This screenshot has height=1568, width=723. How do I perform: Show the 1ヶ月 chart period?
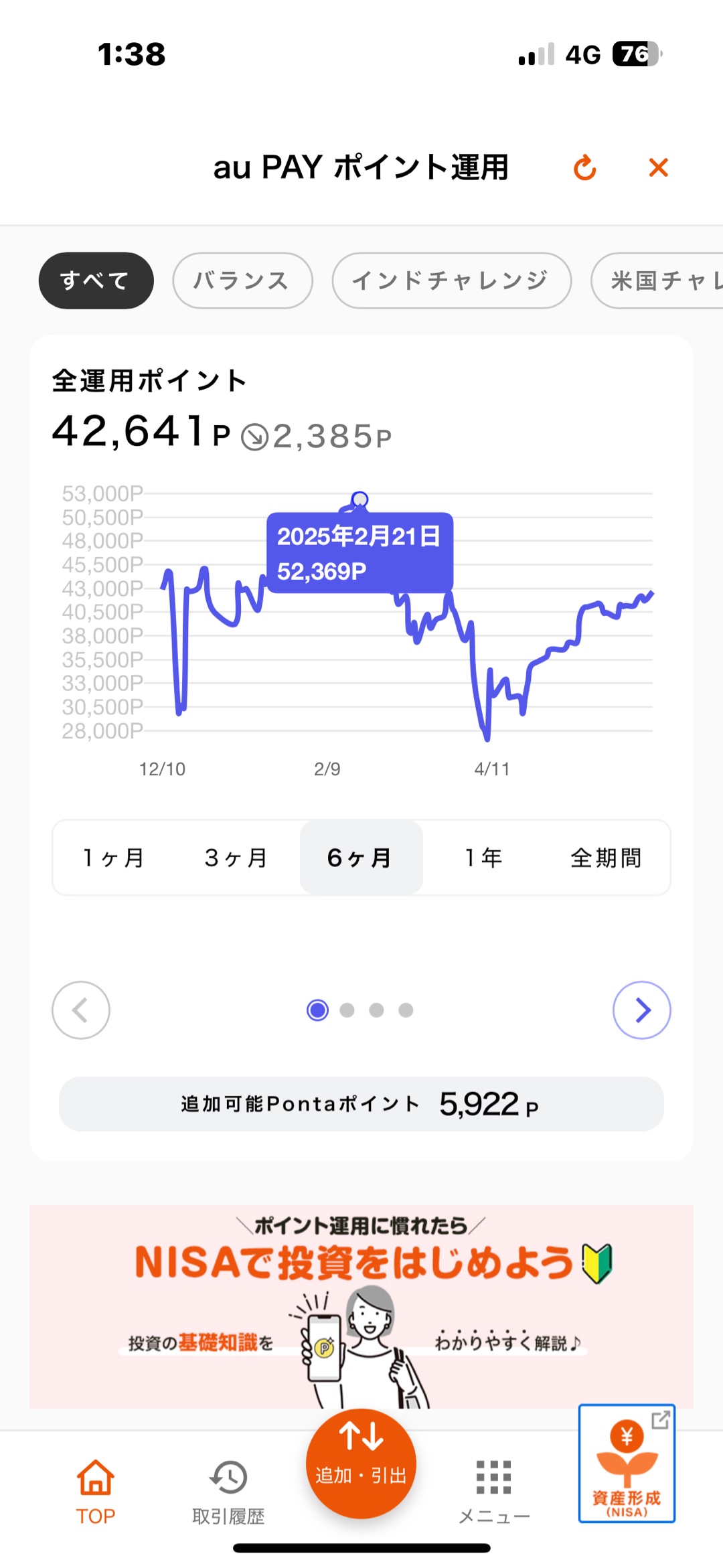[x=114, y=858]
